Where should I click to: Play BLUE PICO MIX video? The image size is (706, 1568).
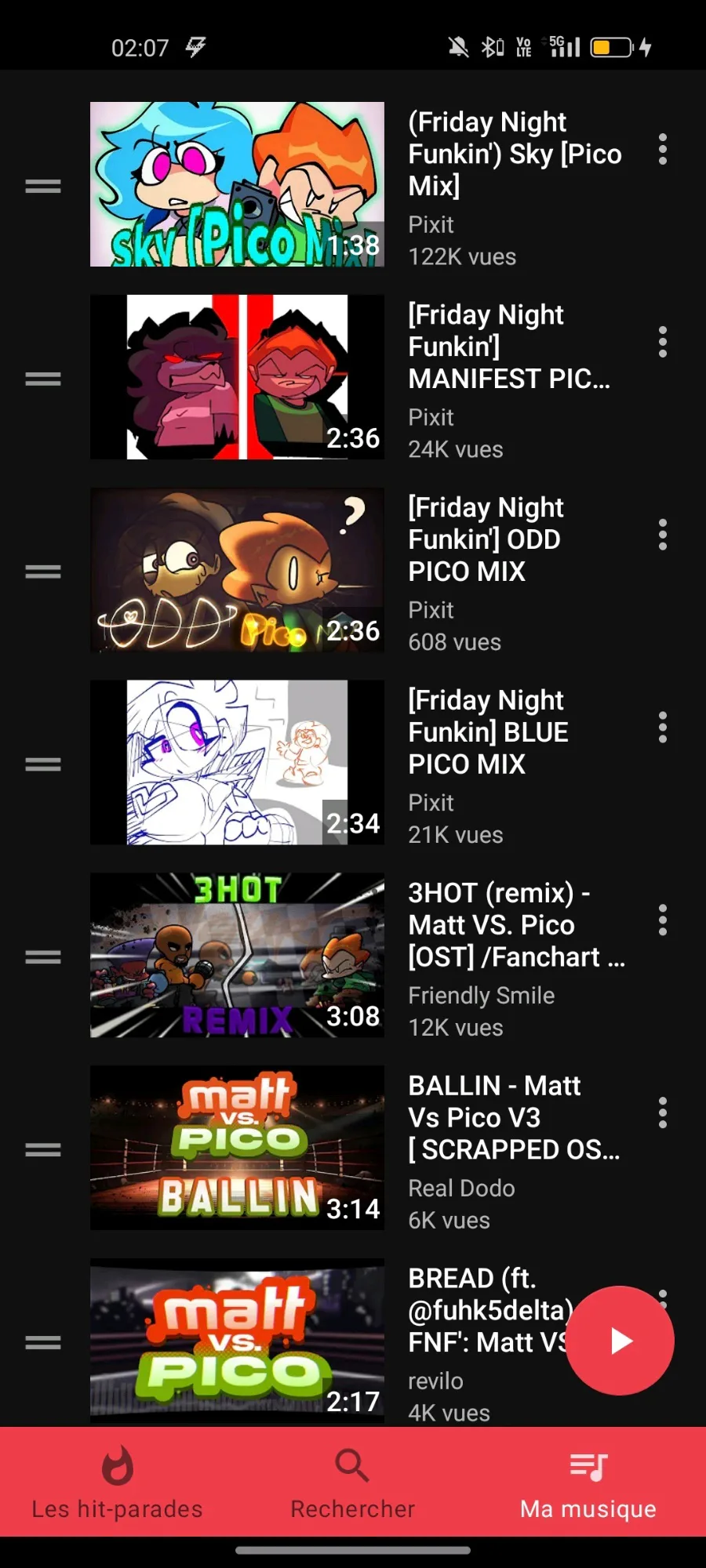(x=237, y=763)
